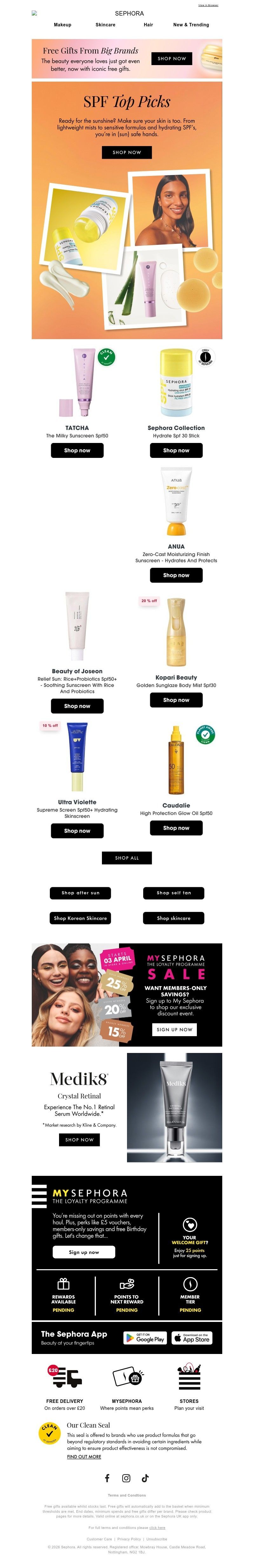The height and width of the screenshot is (1568, 254).
Task: Tap Sign Up Now on sale banner
Action: [x=174, y=1029]
